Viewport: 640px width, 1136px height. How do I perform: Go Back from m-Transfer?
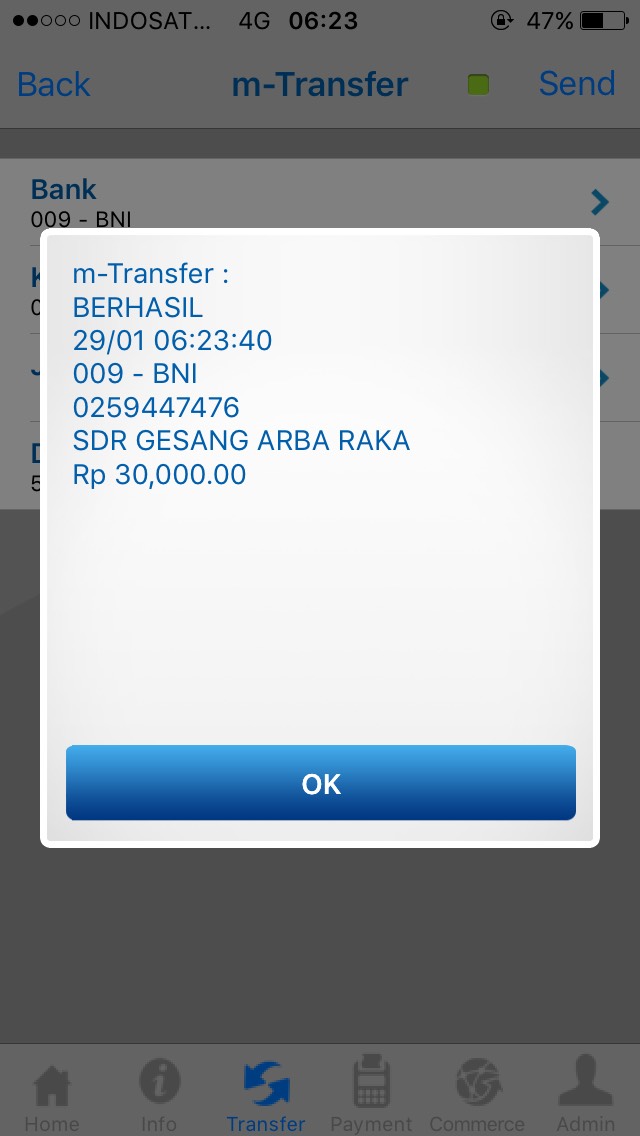coord(54,84)
